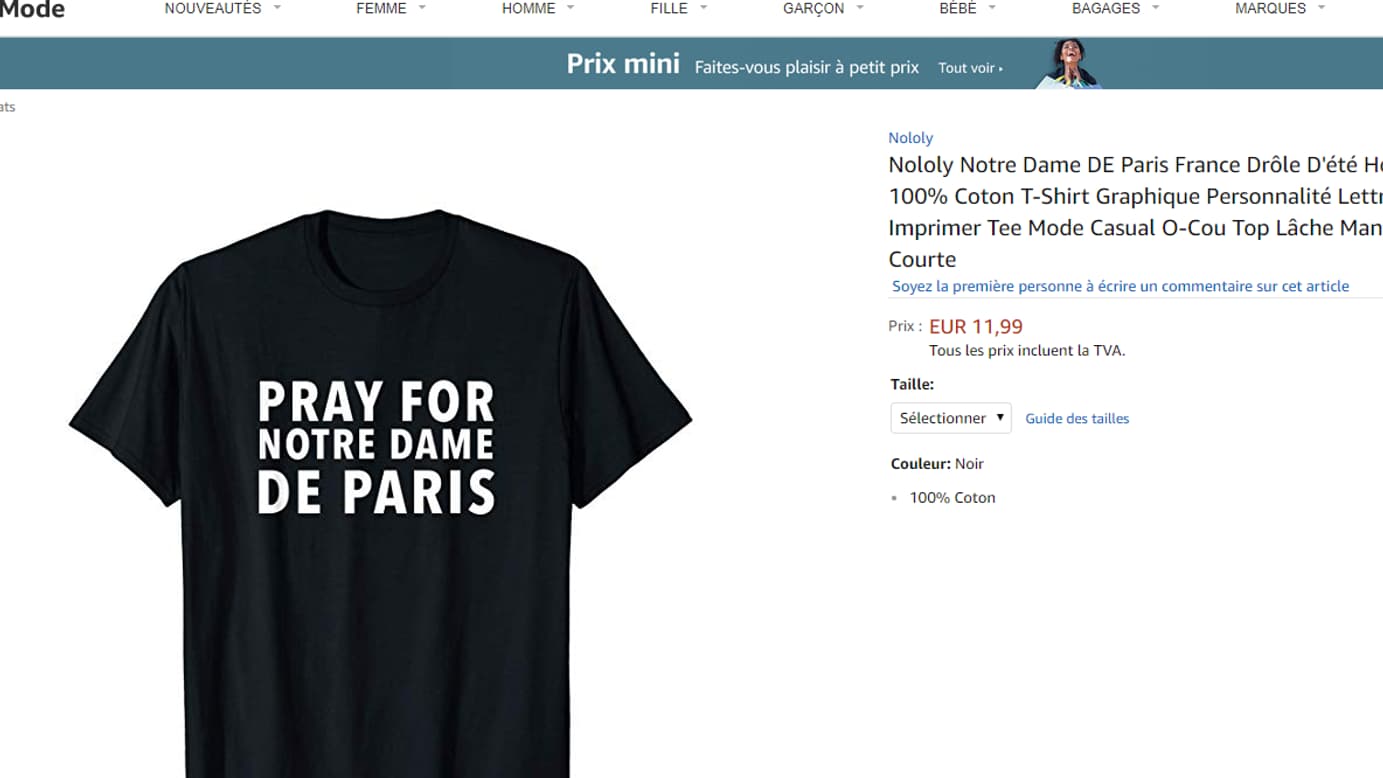Open the HOMME category menu
Viewport: 1383px width, 778px height.
pyautogui.click(x=537, y=9)
